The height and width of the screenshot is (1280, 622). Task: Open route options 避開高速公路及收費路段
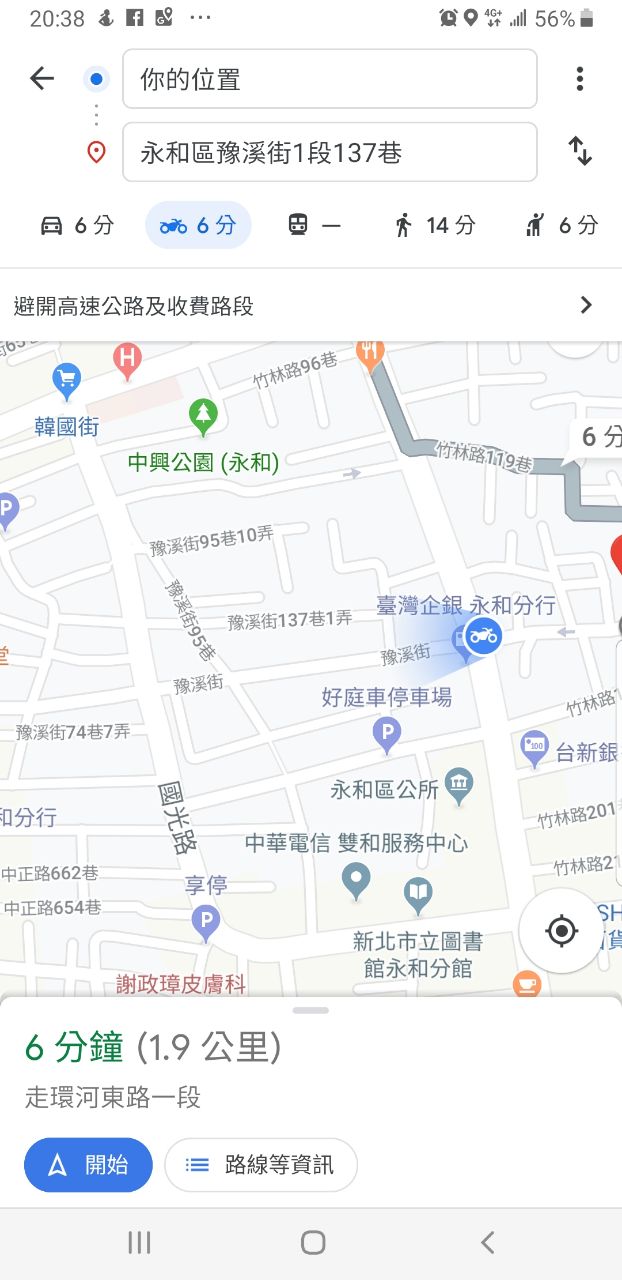311,306
